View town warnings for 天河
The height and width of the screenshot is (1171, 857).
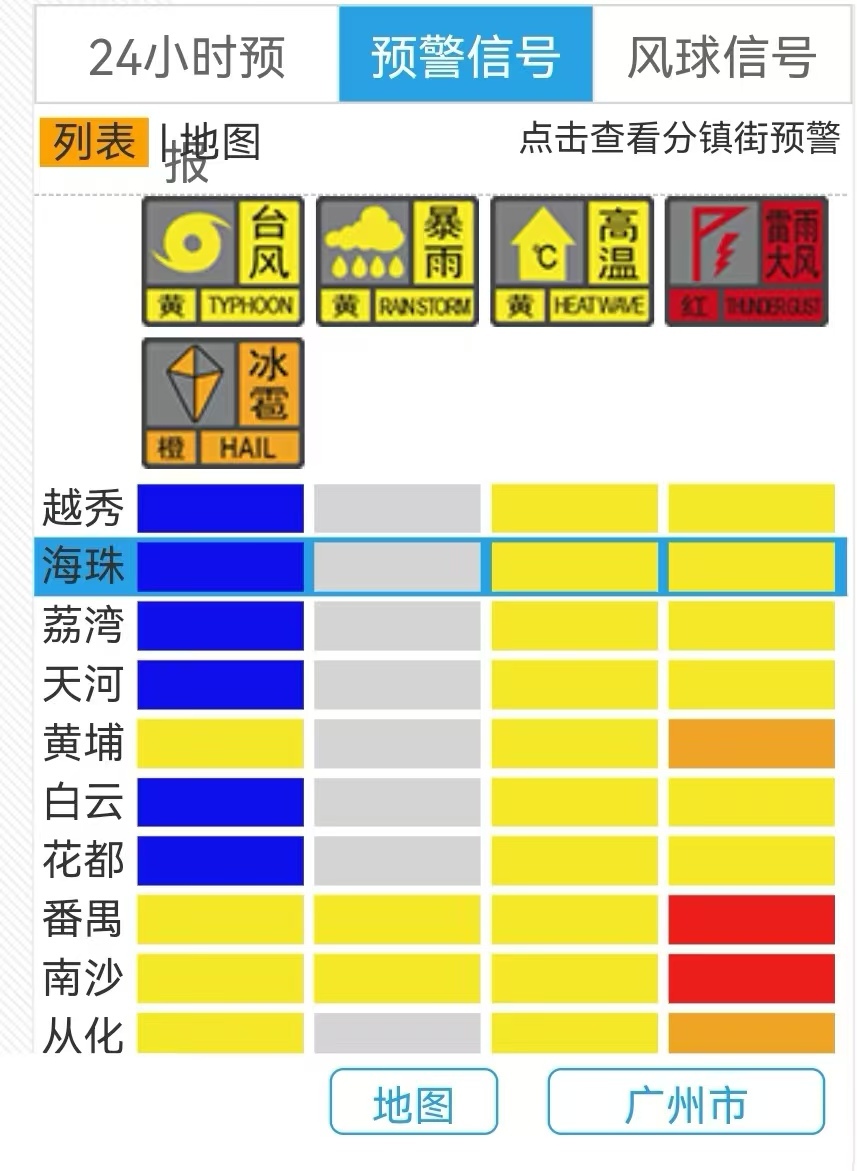pos(439,684)
